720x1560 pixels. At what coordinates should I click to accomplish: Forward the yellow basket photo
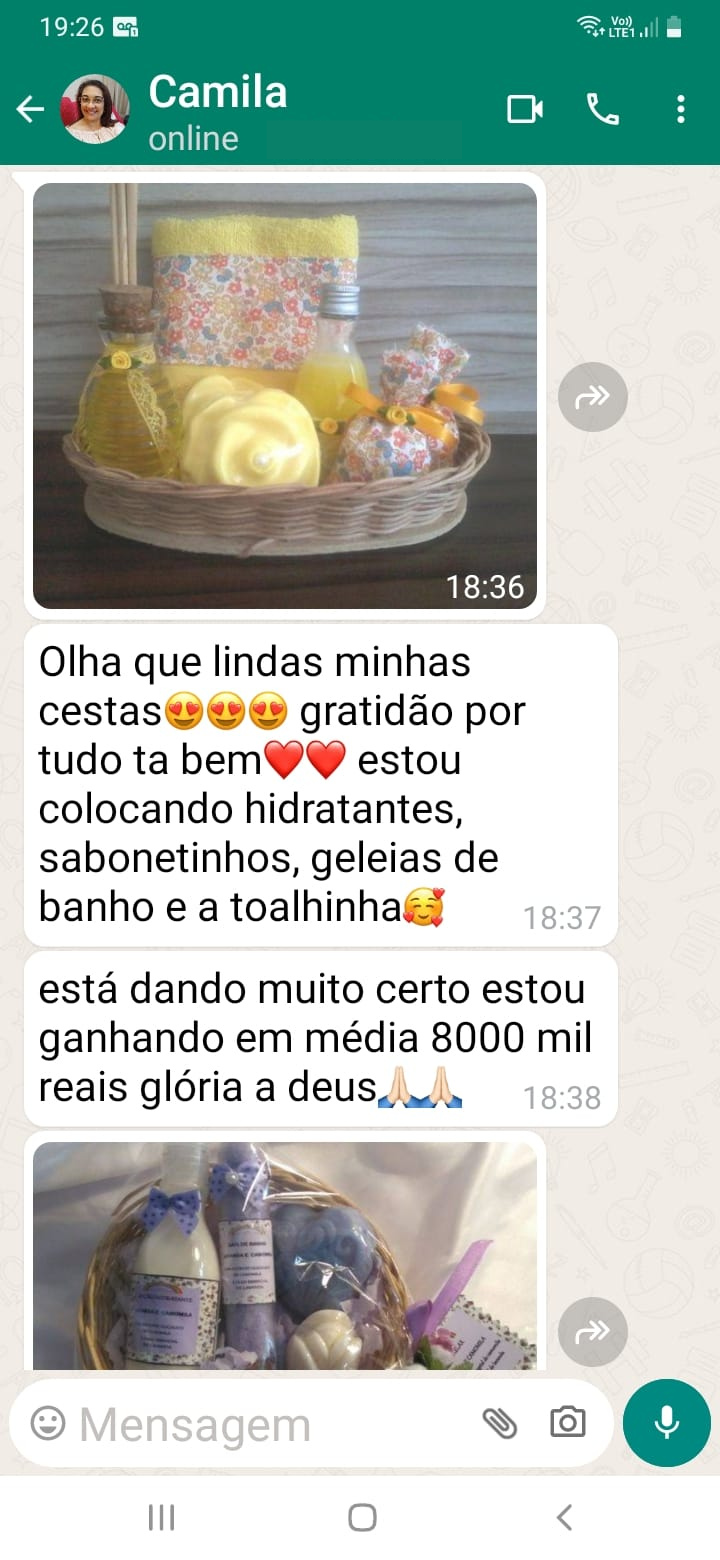(x=592, y=397)
